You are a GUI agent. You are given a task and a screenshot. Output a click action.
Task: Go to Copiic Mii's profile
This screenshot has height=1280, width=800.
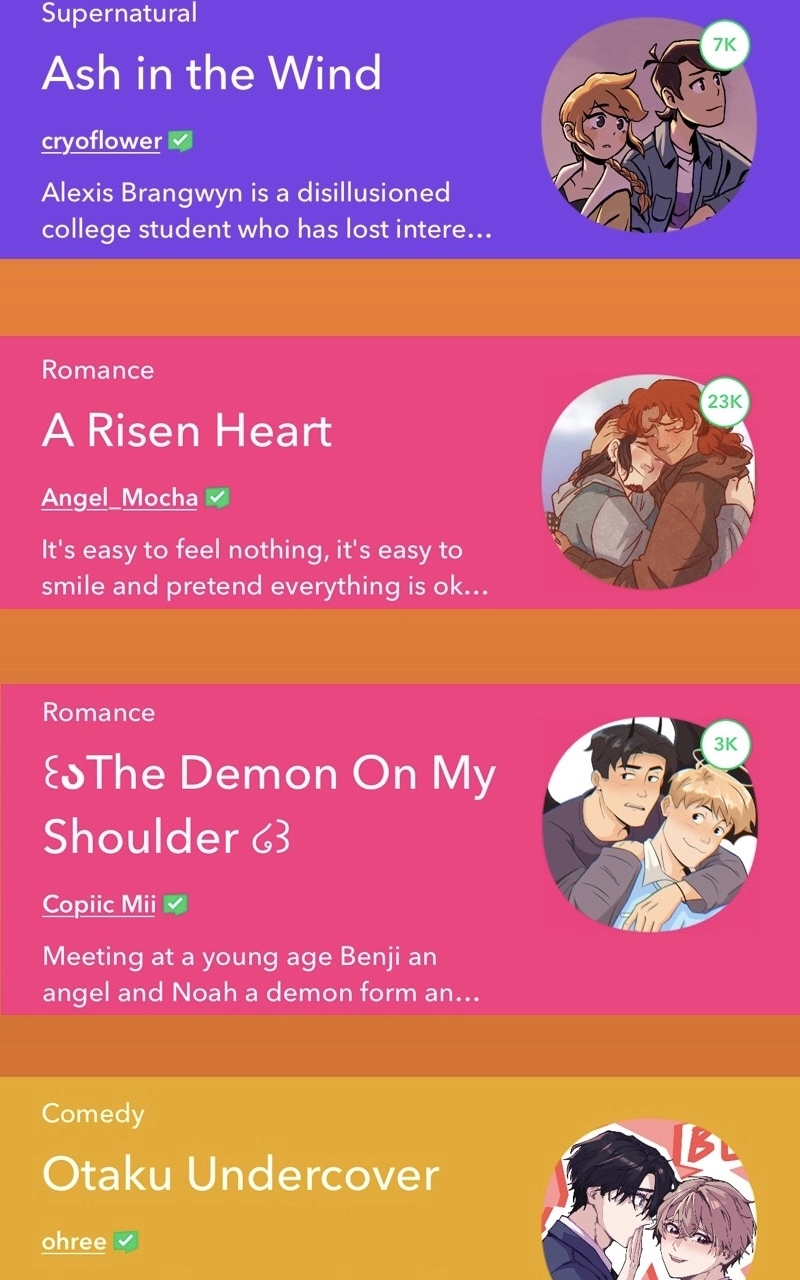pyautogui.click(x=99, y=904)
